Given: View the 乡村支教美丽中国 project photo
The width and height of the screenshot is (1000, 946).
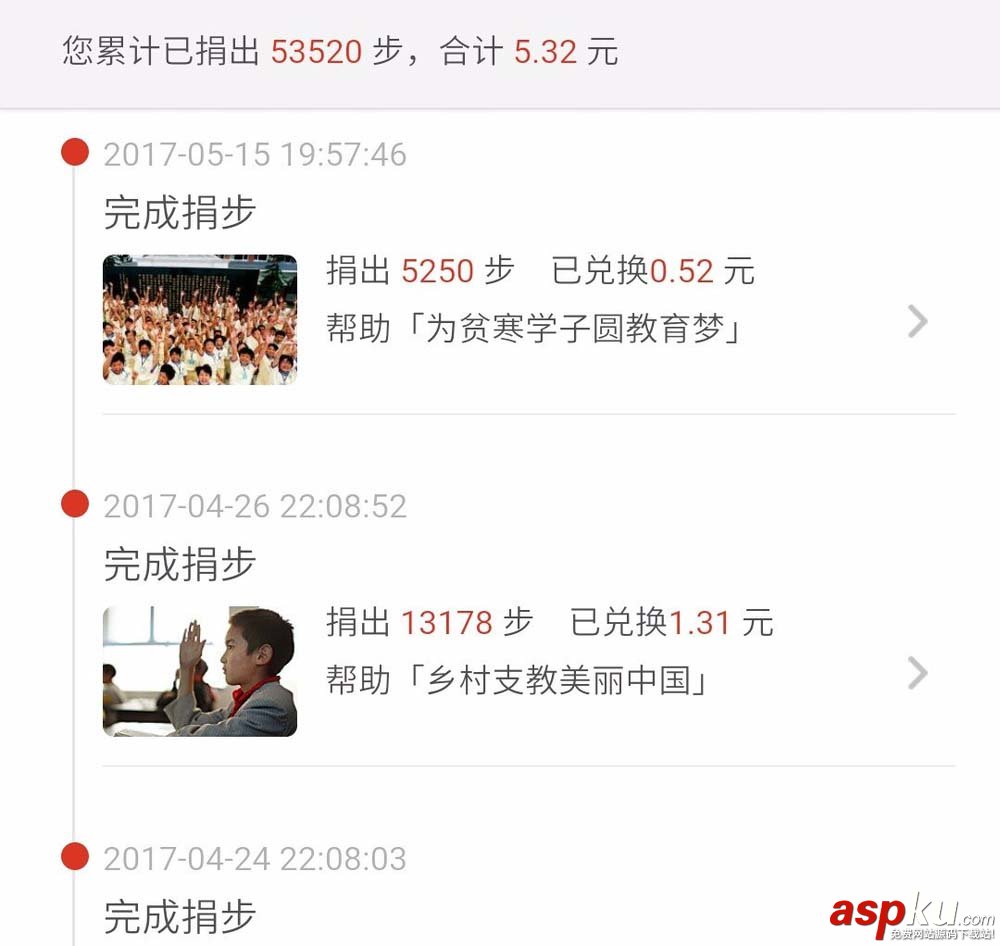Looking at the screenshot, I should (x=200, y=671).
